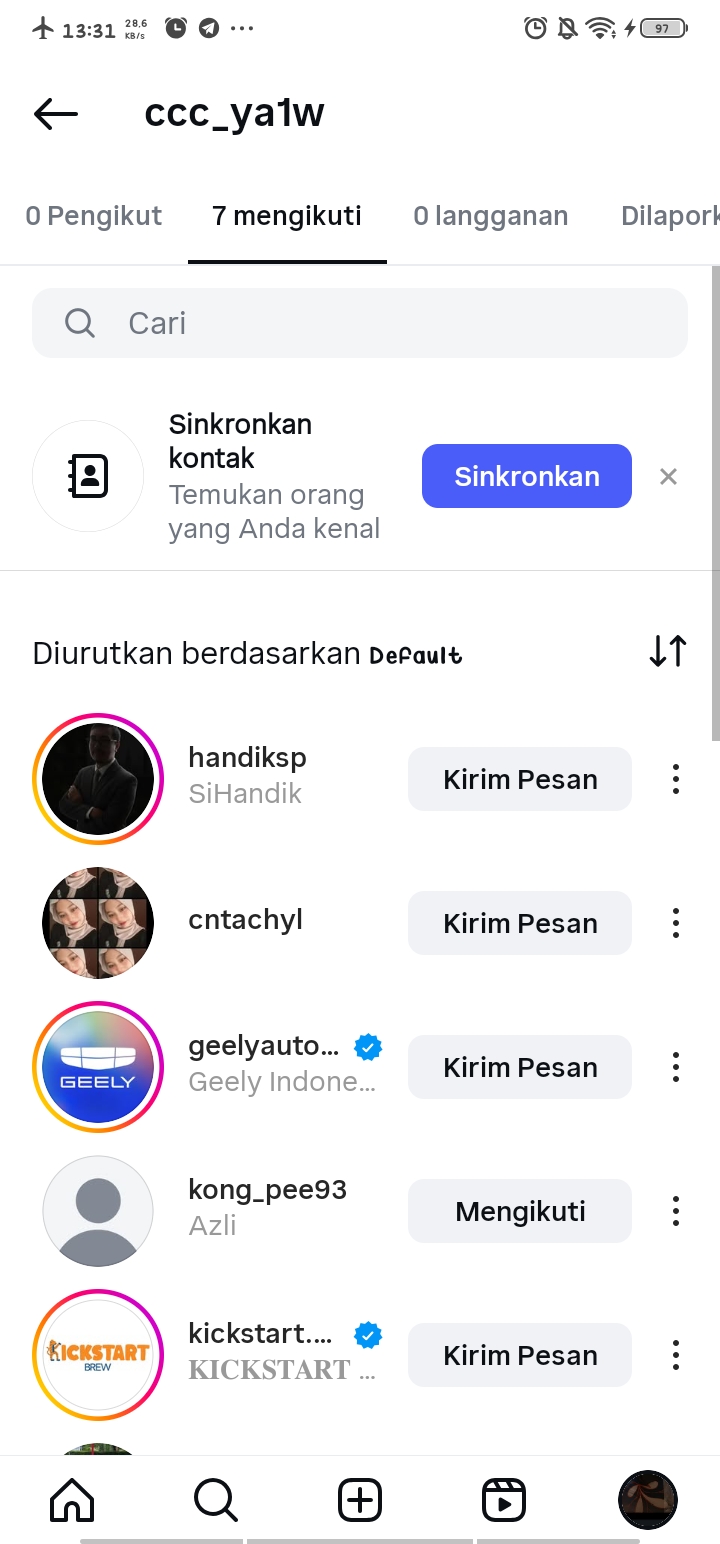Image resolution: width=720 pixels, height=1544 pixels.
Task: Send a message to cntachyl
Action: coord(520,923)
